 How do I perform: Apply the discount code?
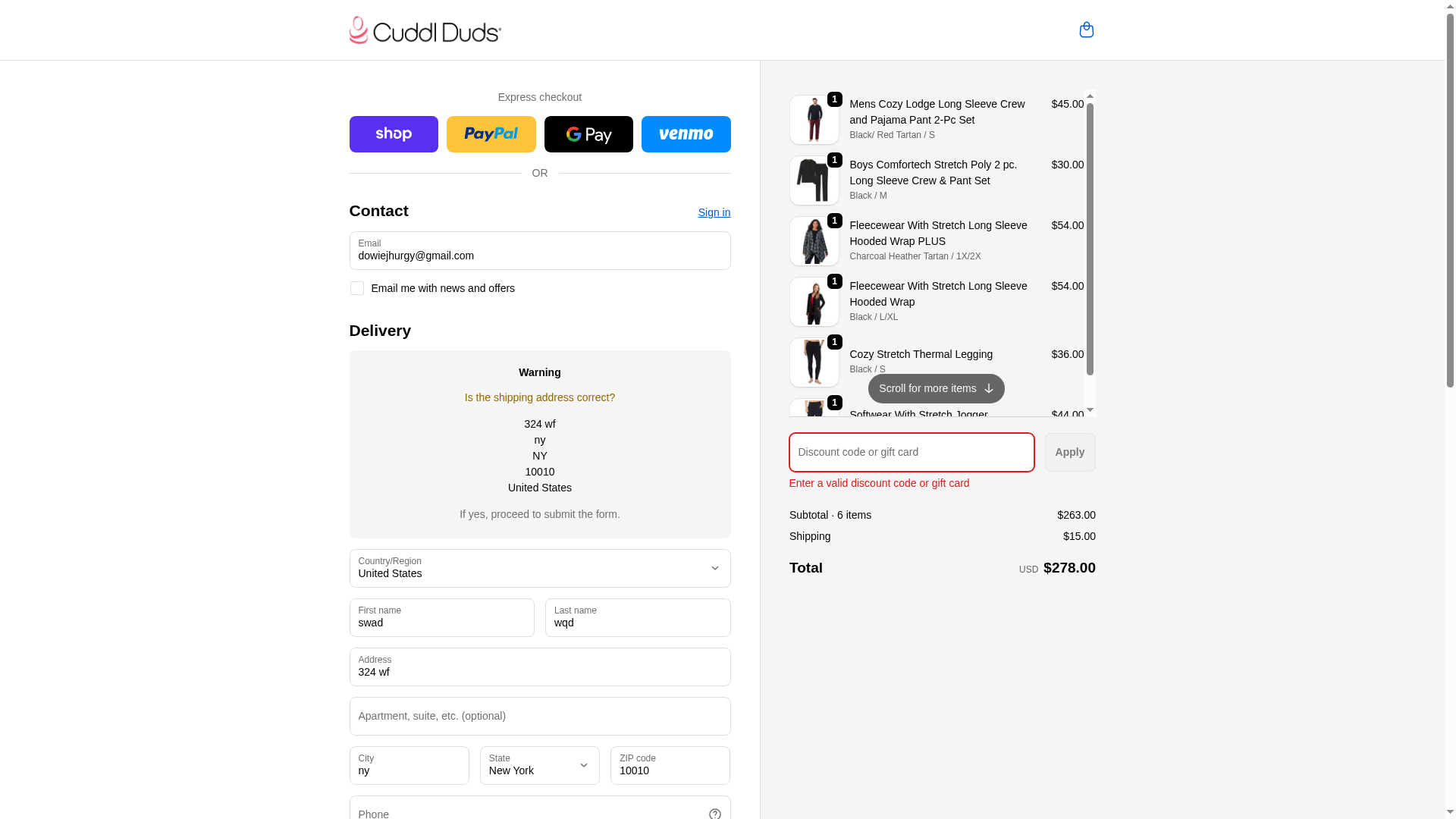[x=1069, y=453]
